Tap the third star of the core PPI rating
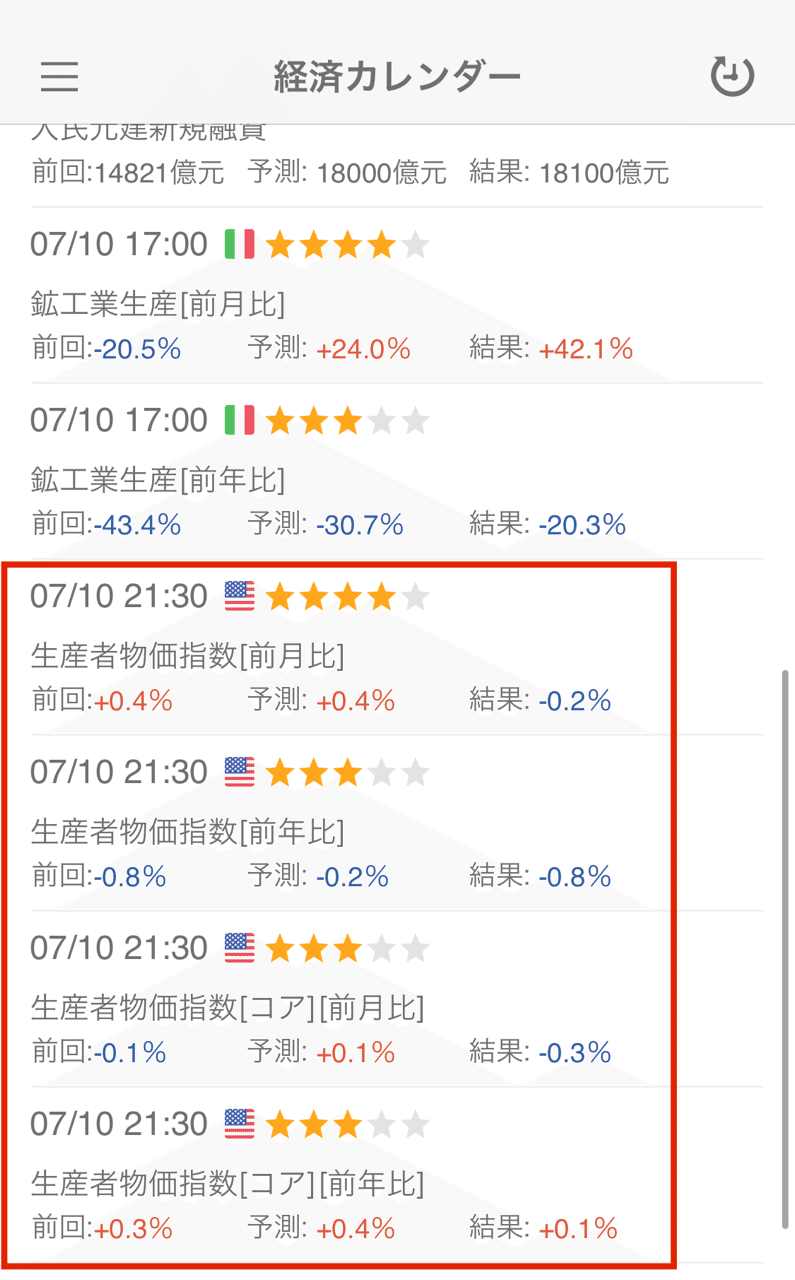 (x=346, y=947)
